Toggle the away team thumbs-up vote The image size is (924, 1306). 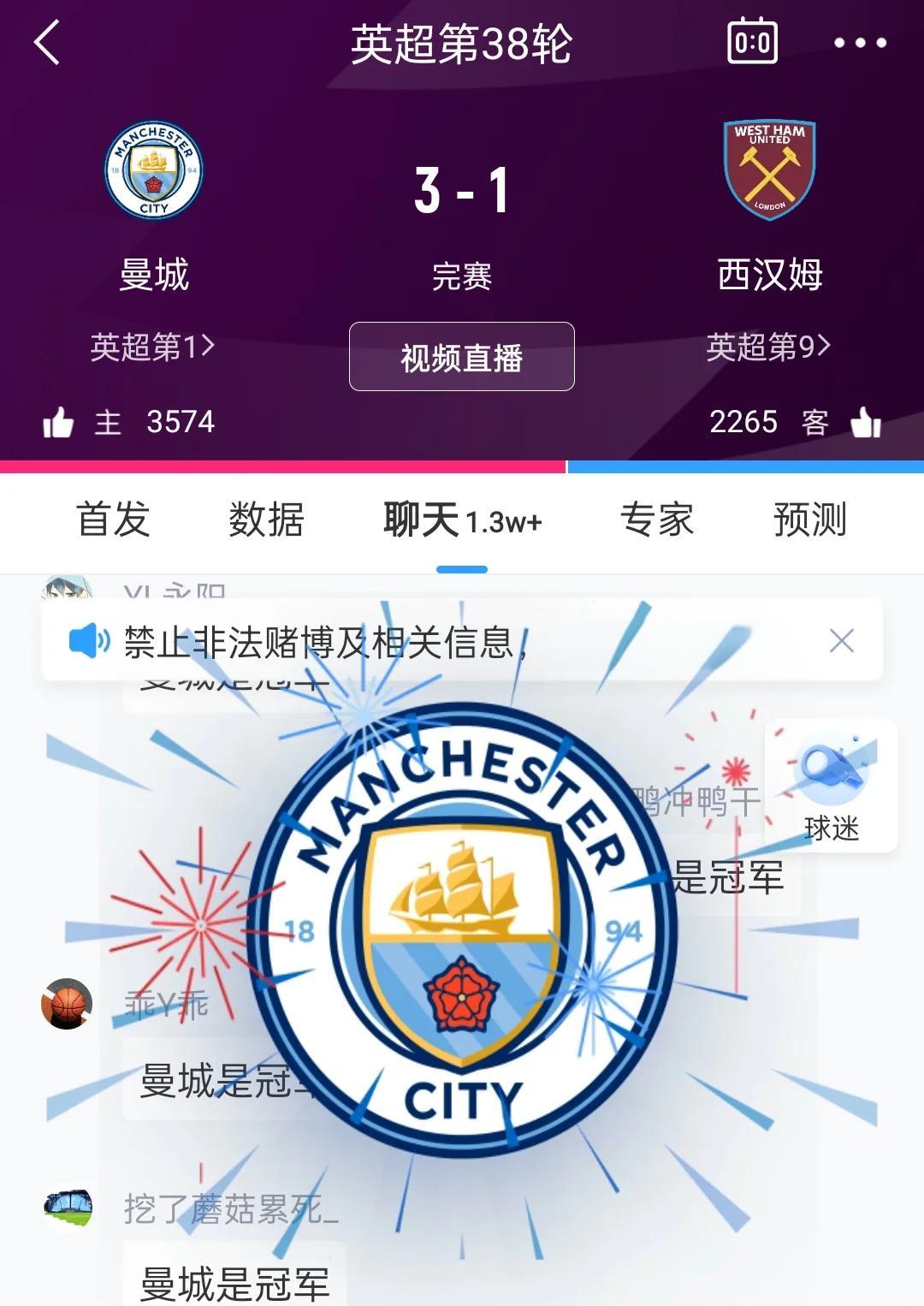coord(866,421)
